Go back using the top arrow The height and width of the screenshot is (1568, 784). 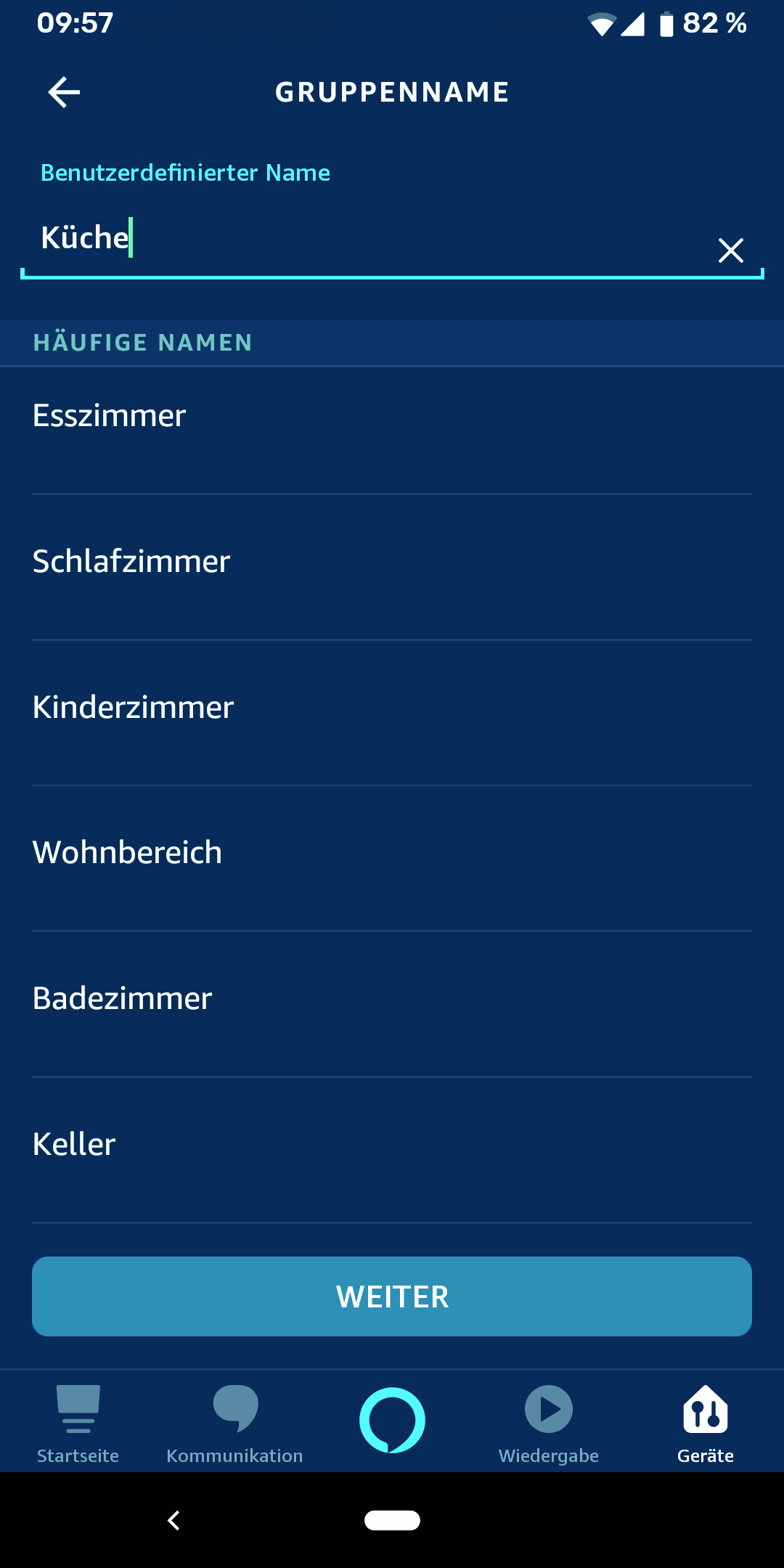click(x=64, y=92)
